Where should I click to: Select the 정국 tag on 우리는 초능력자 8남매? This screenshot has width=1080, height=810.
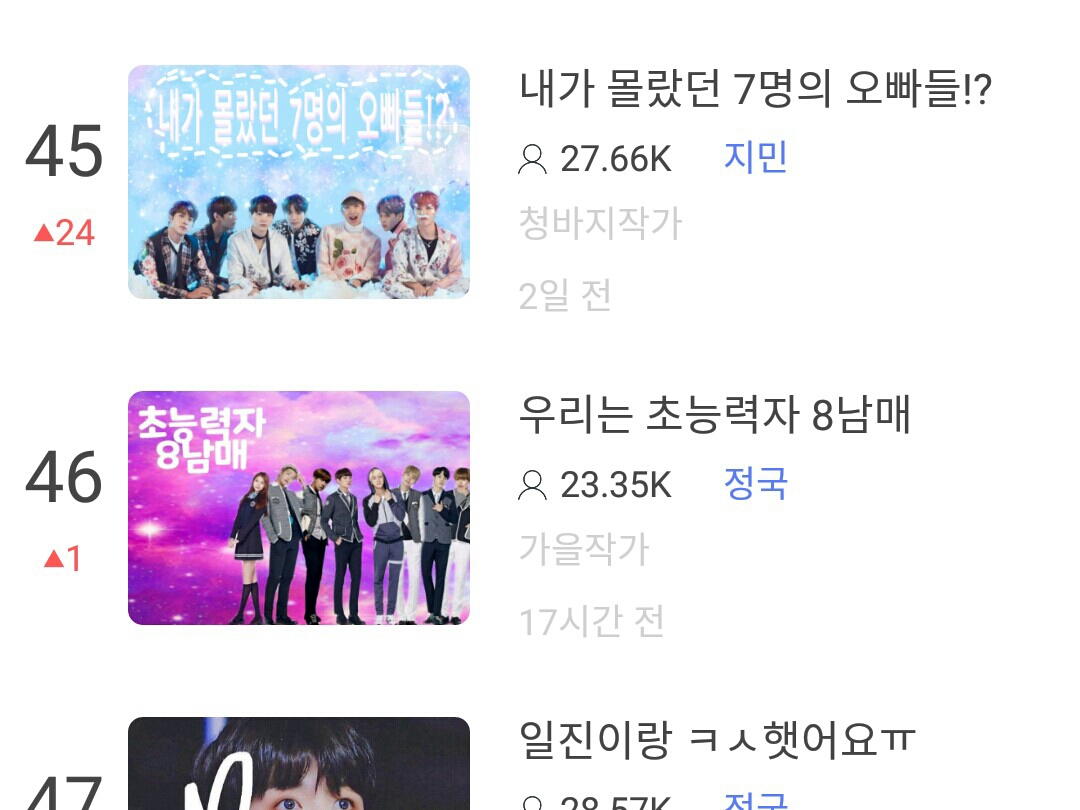755,484
